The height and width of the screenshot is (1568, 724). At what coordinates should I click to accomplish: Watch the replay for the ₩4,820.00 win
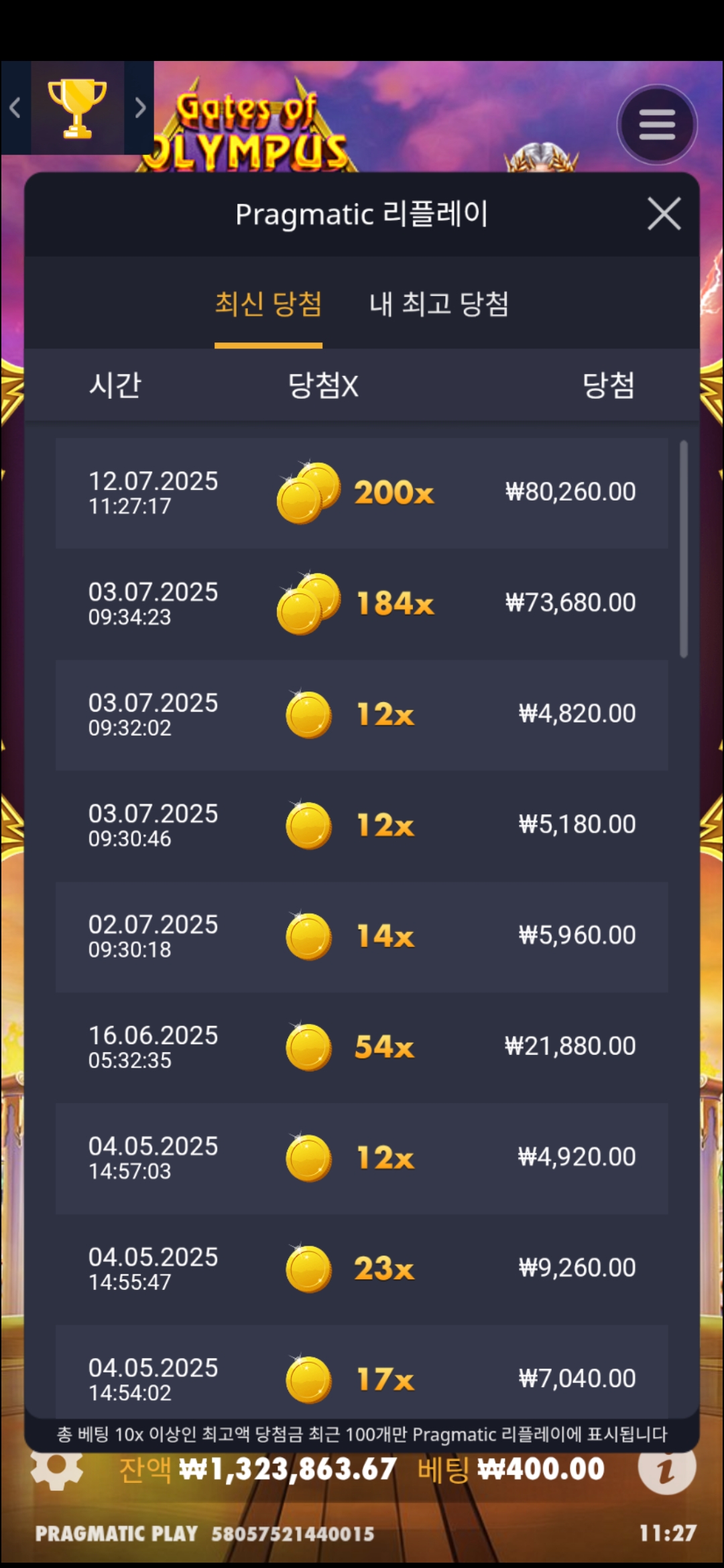[x=362, y=714]
